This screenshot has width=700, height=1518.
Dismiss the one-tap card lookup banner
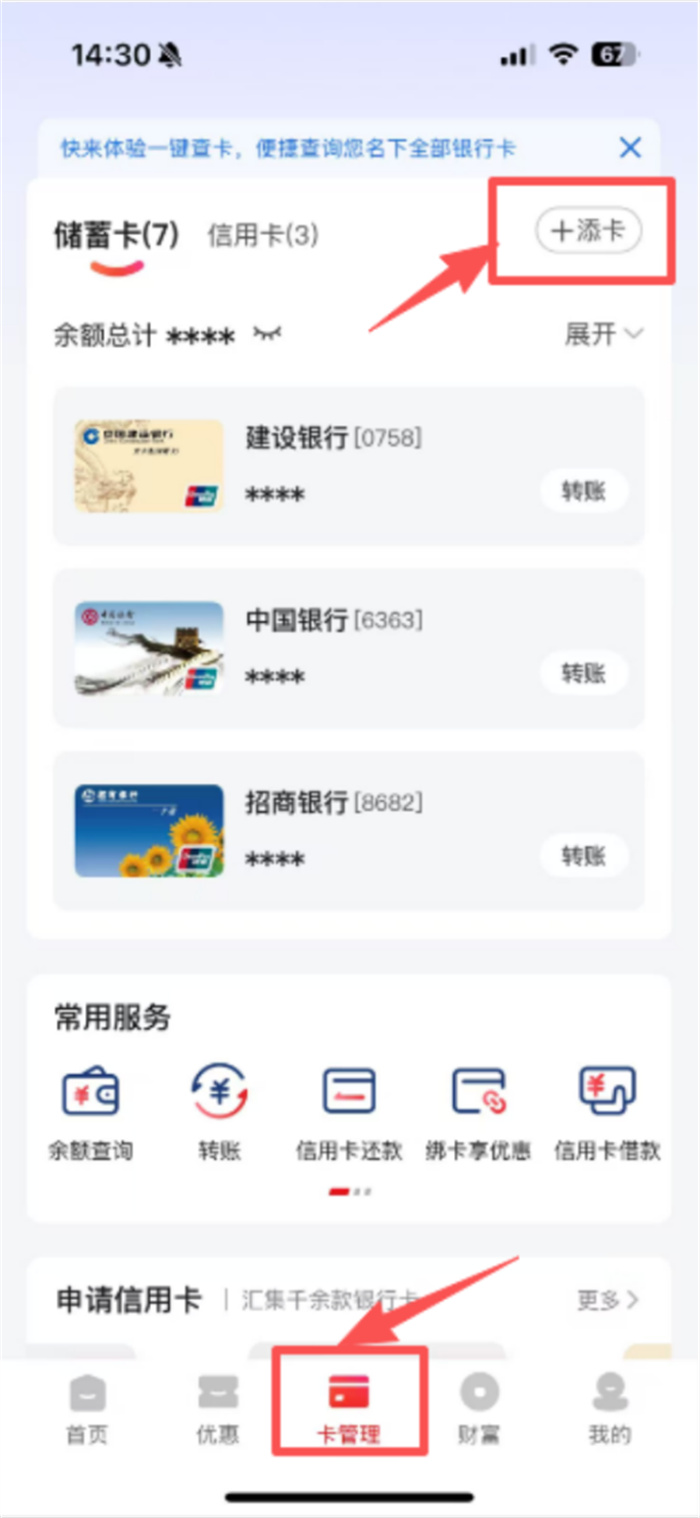630,149
